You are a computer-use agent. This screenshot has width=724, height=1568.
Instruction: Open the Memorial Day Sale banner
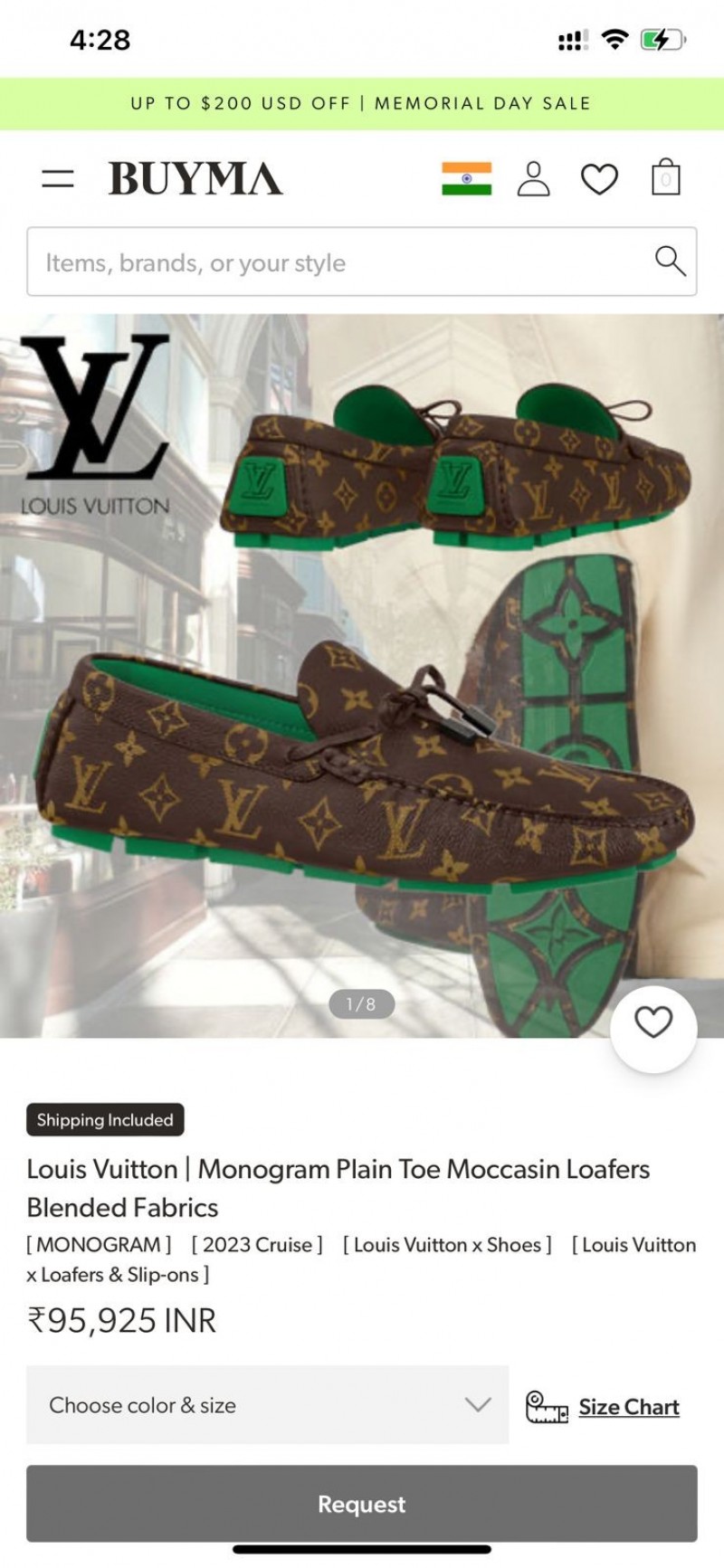(x=361, y=103)
